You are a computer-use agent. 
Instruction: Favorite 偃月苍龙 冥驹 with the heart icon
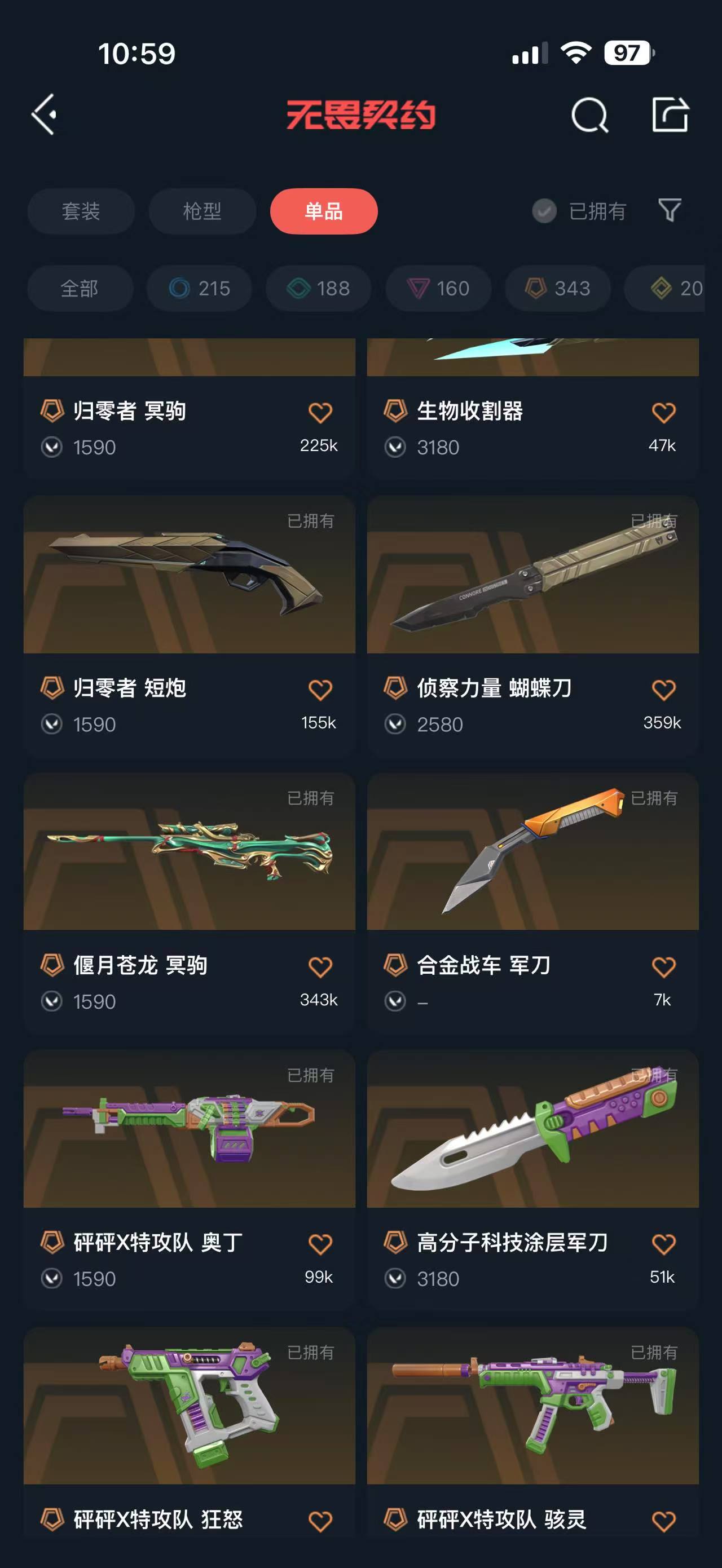[320, 966]
